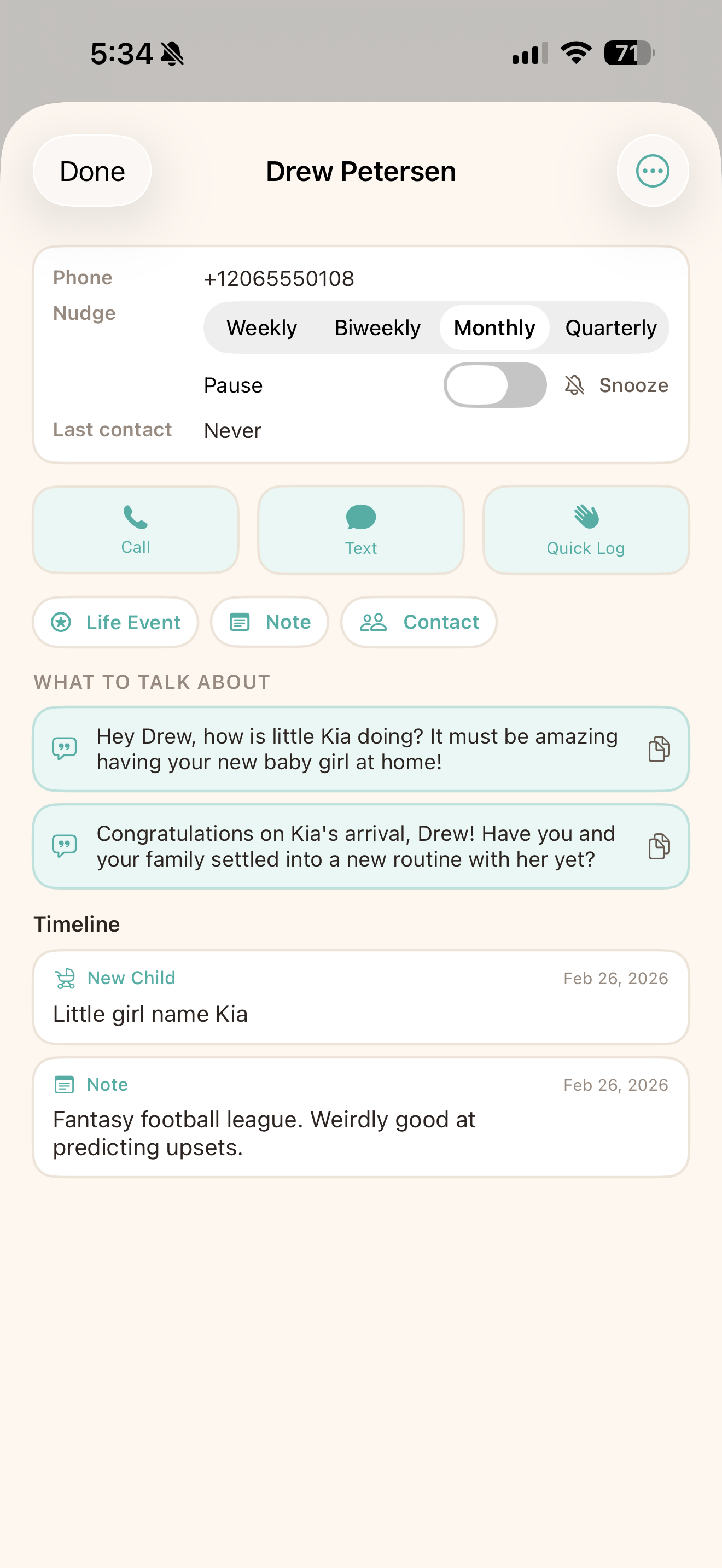Tap the Call phone icon
Viewport: 722px width, 1568px height.
pyautogui.click(x=135, y=519)
